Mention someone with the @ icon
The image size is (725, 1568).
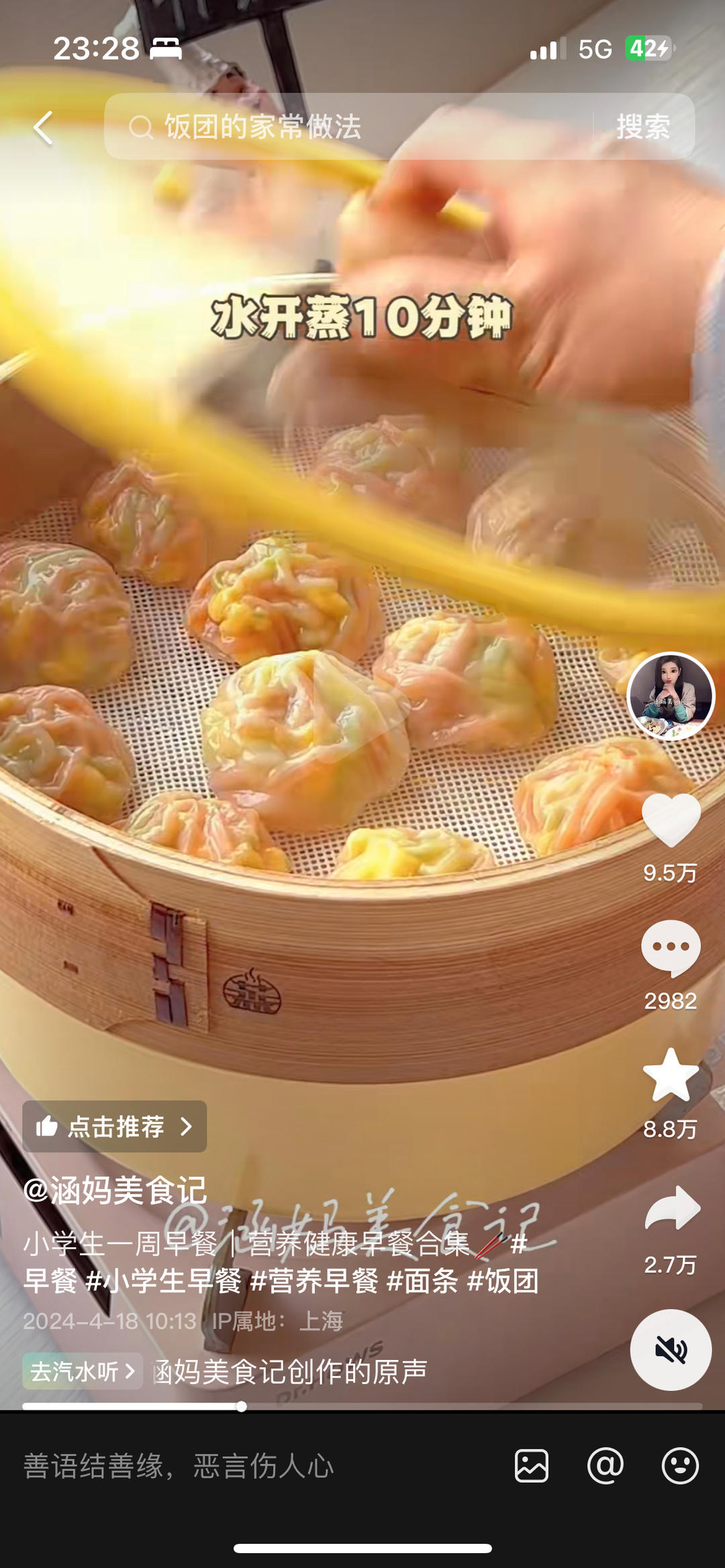pos(606,1465)
